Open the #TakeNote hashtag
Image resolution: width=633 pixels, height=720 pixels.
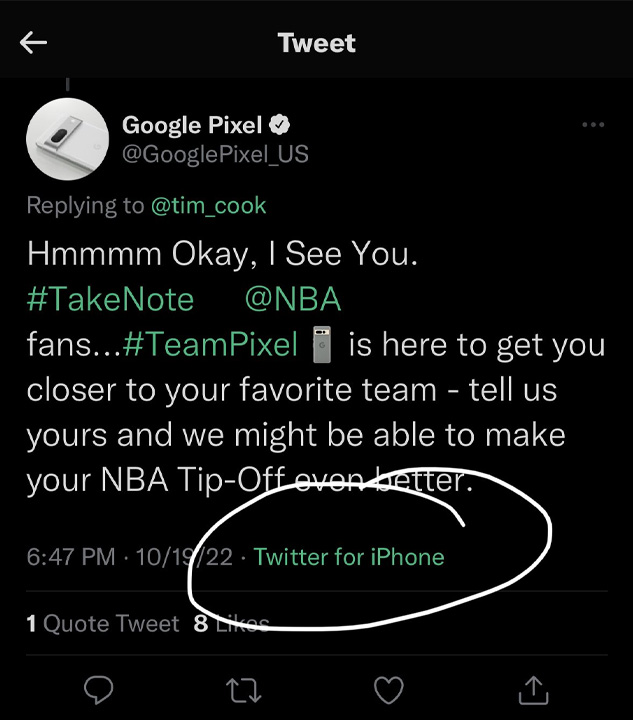(110, 299)
